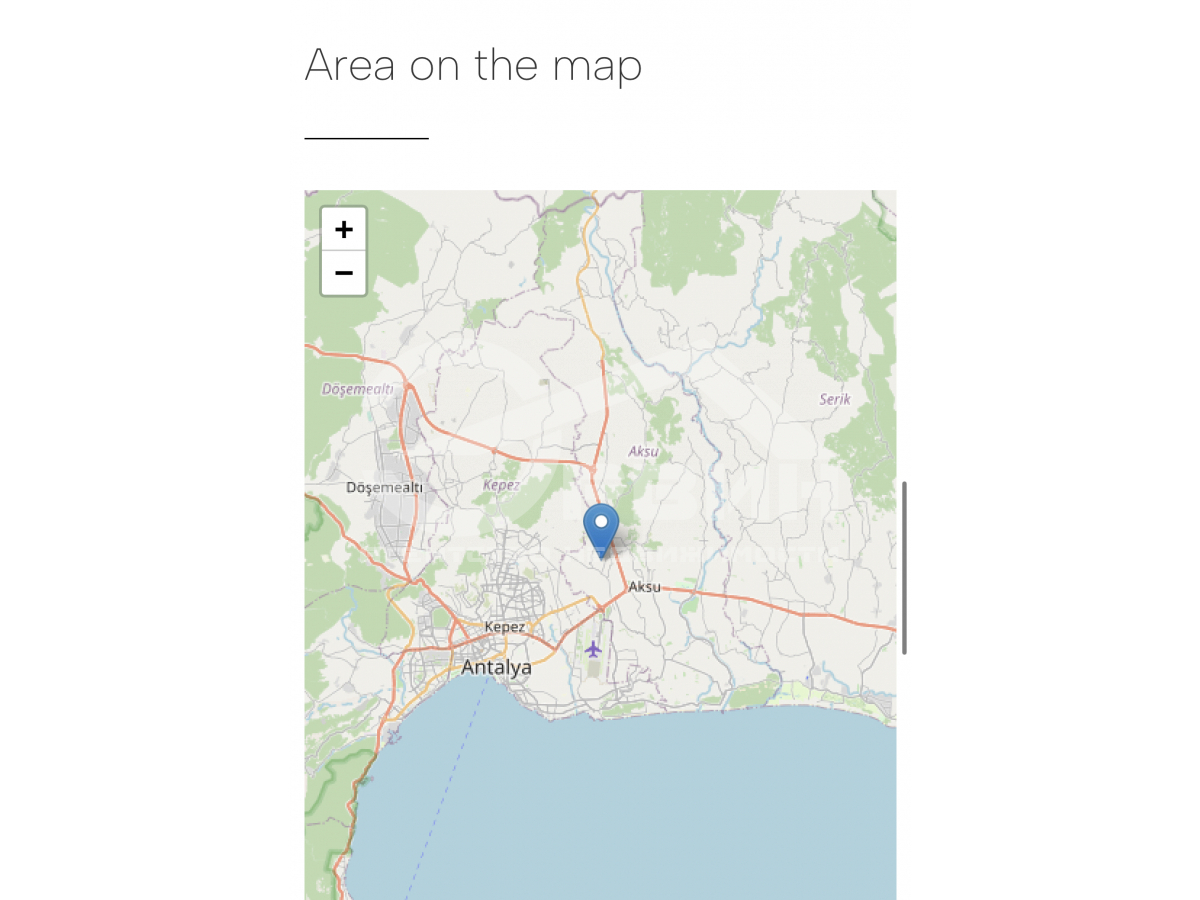Tap the blue location pin near Aksu

coord(601,527)
